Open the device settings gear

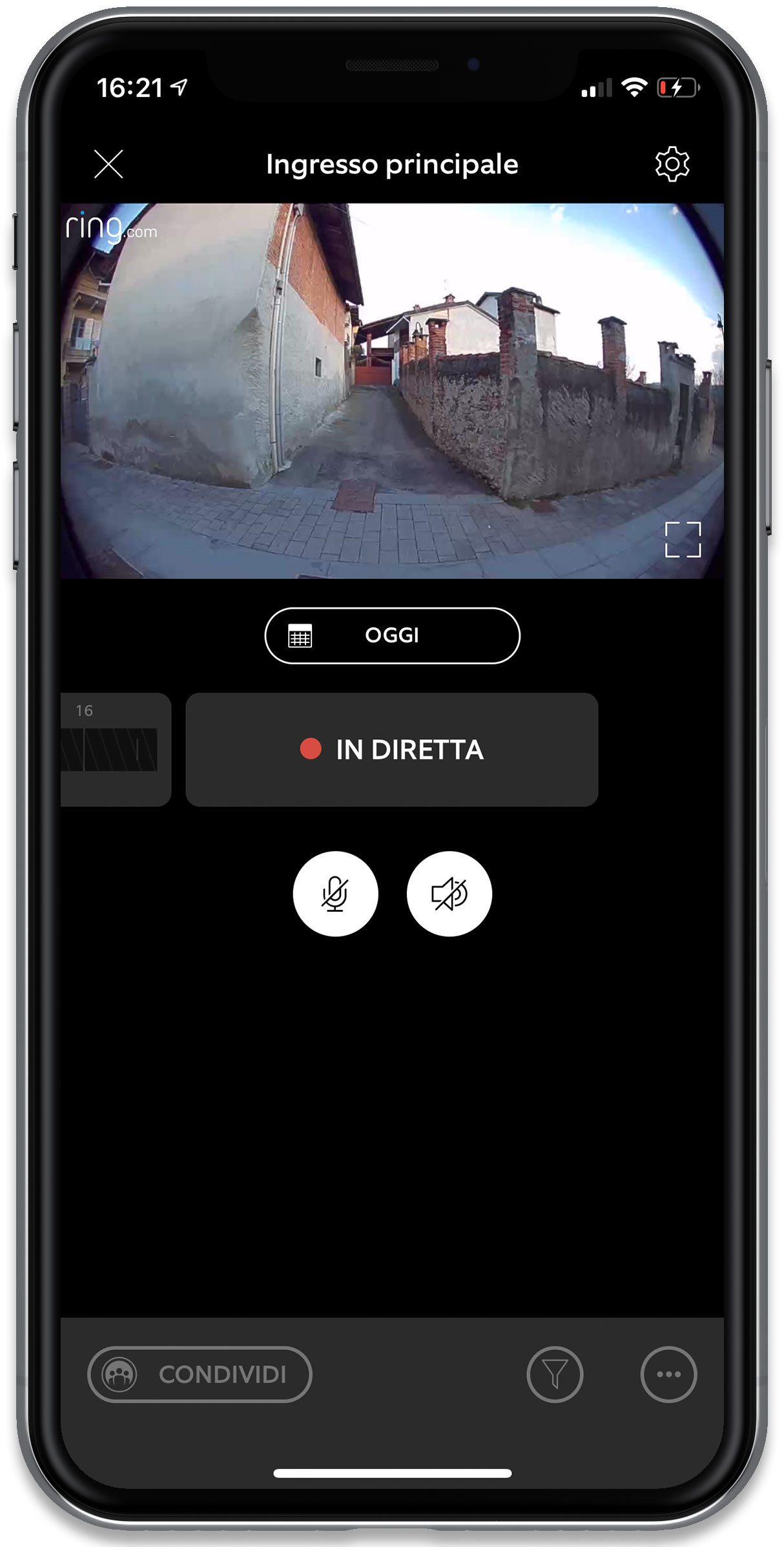672,164
